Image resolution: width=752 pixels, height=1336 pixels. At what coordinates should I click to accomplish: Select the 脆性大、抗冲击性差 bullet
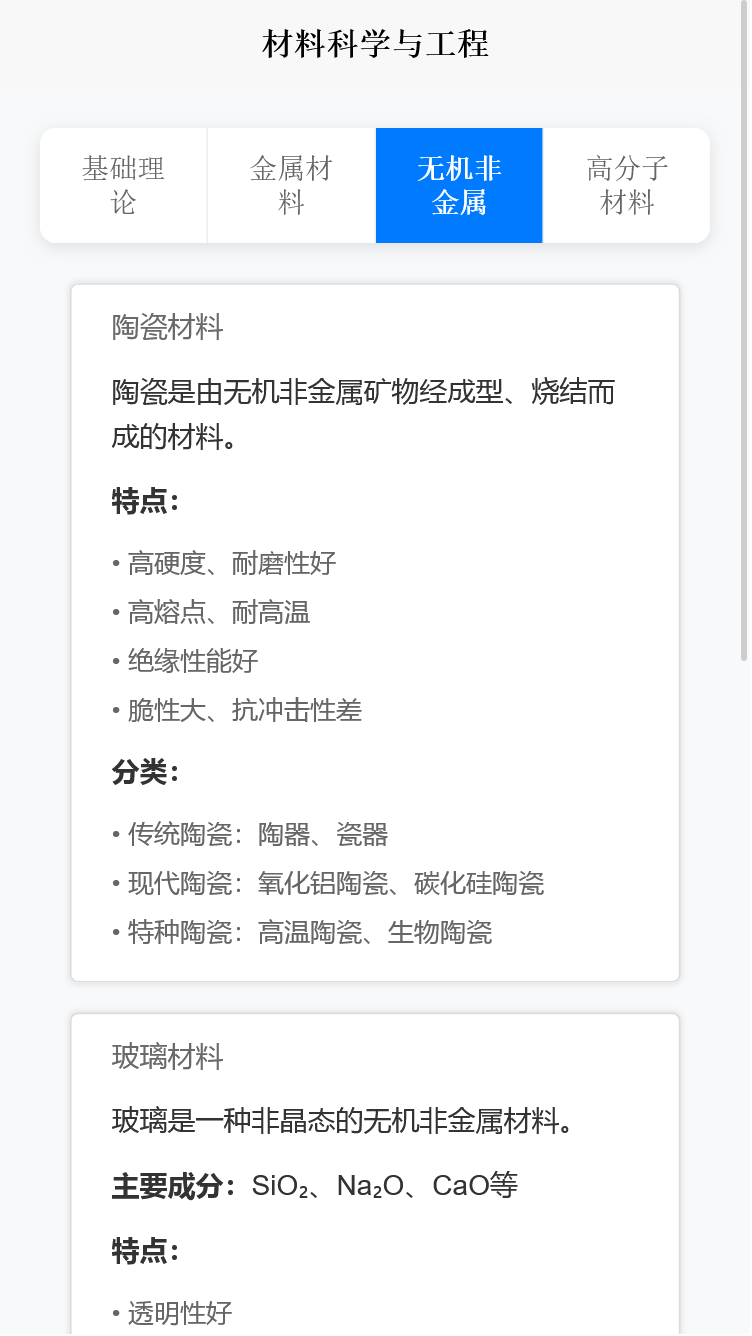point(245,710)
